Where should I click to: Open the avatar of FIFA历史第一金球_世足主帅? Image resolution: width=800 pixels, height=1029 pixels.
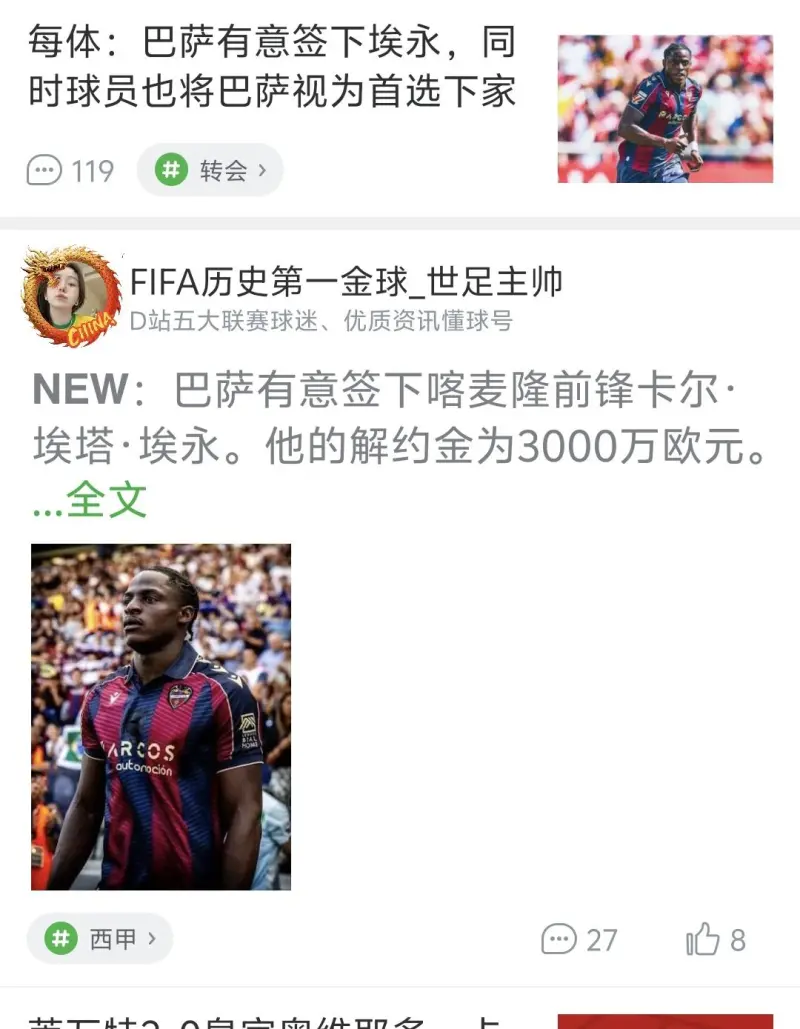point(64,297)
